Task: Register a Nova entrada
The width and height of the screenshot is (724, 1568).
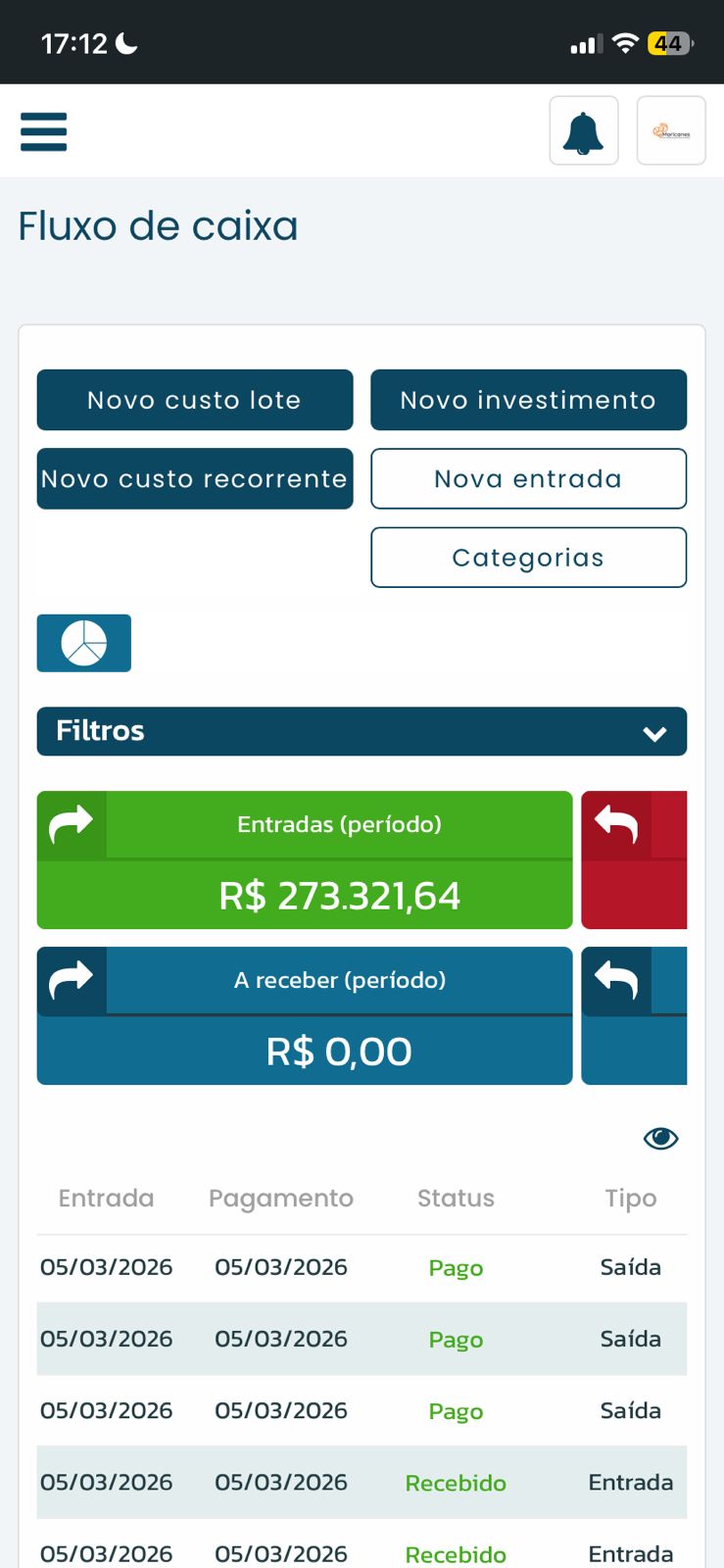Action: [528, 479]
